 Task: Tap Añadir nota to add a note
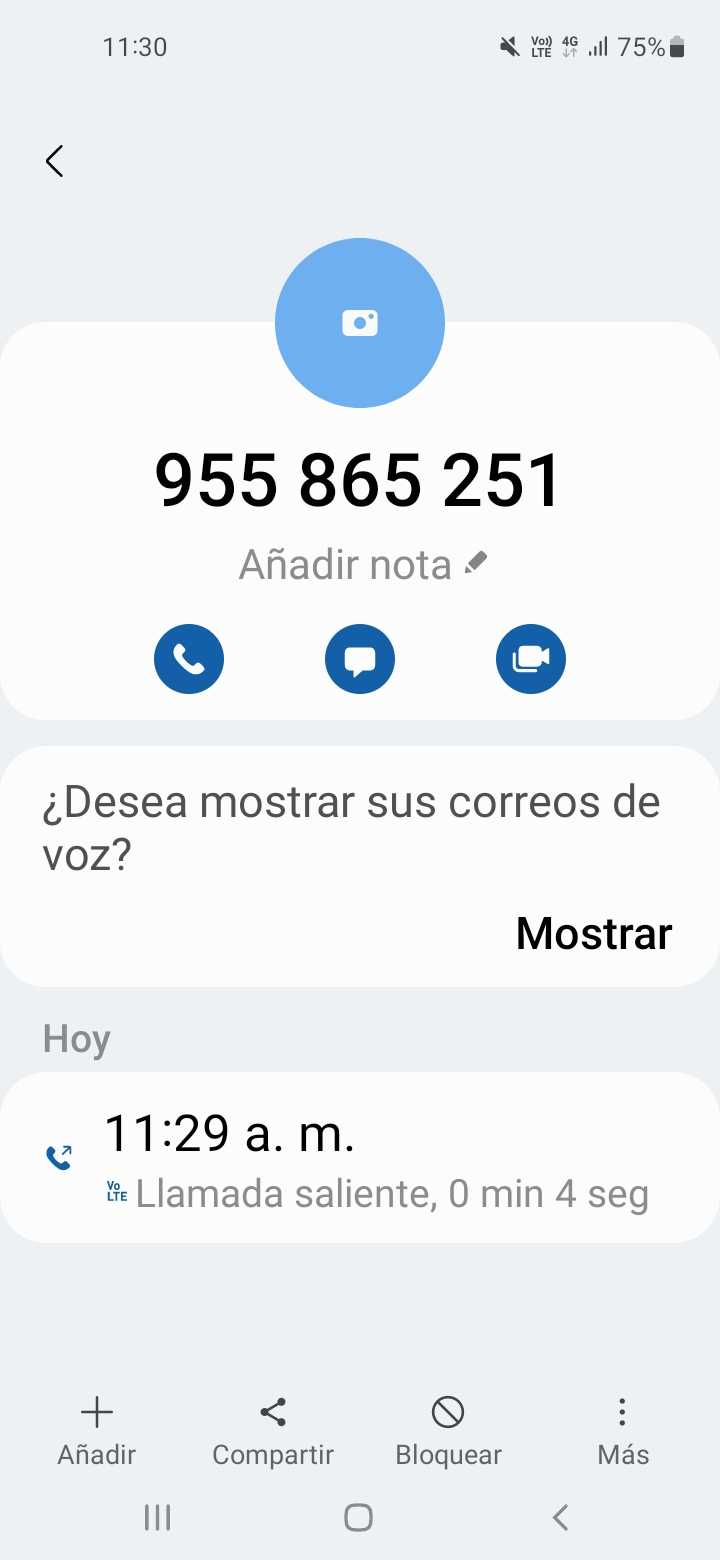point(362,565)
